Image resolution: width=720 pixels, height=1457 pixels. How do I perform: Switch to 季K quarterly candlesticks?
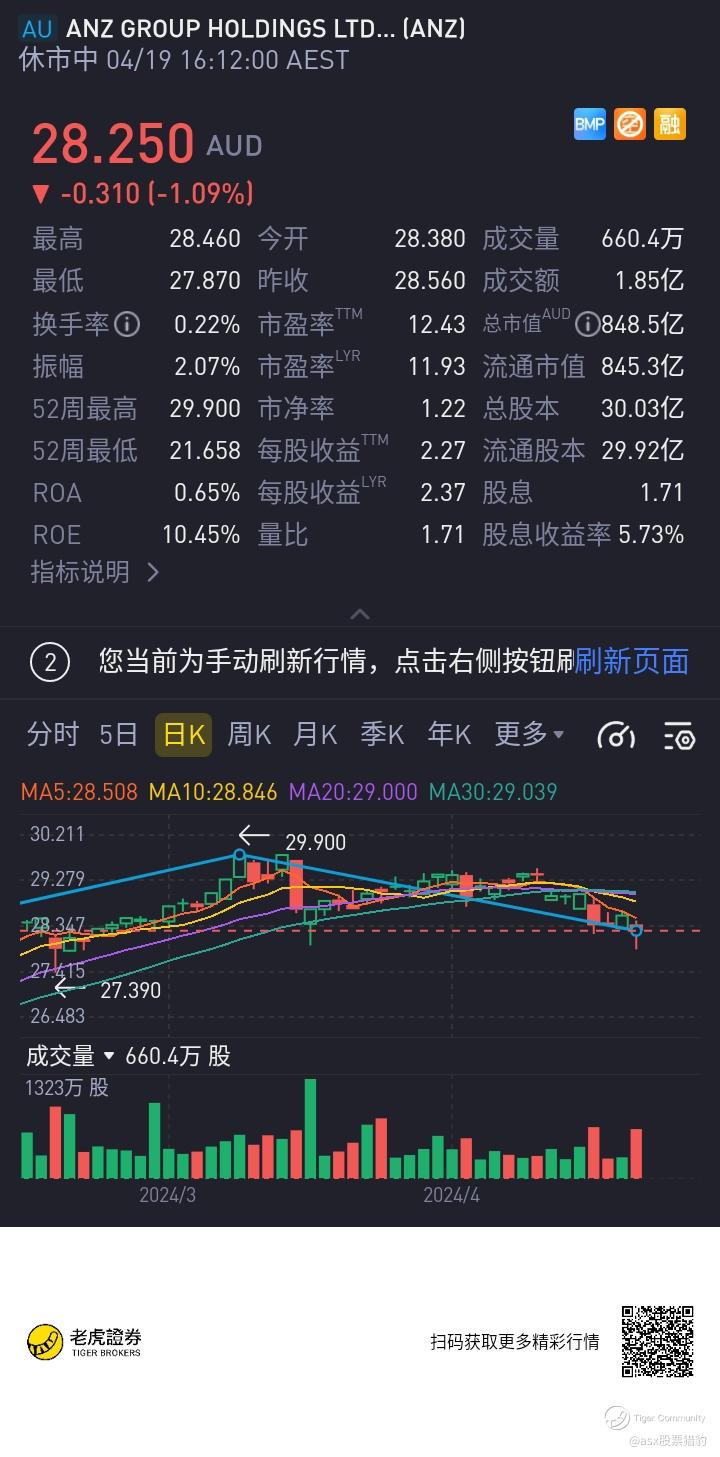point(381,735)
